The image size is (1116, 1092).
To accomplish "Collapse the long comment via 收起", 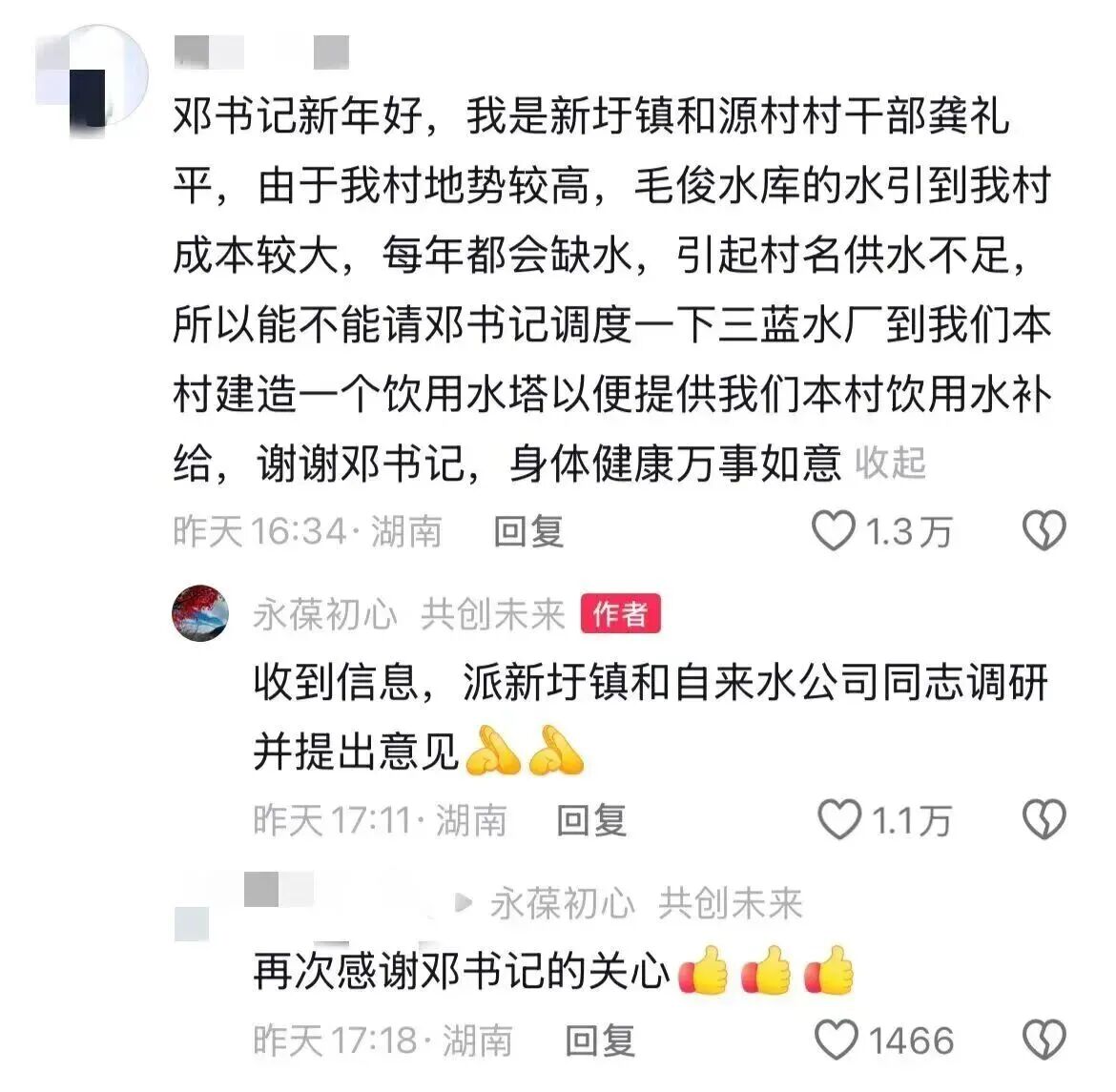I will pyautogui.click(x=889, y=464).
